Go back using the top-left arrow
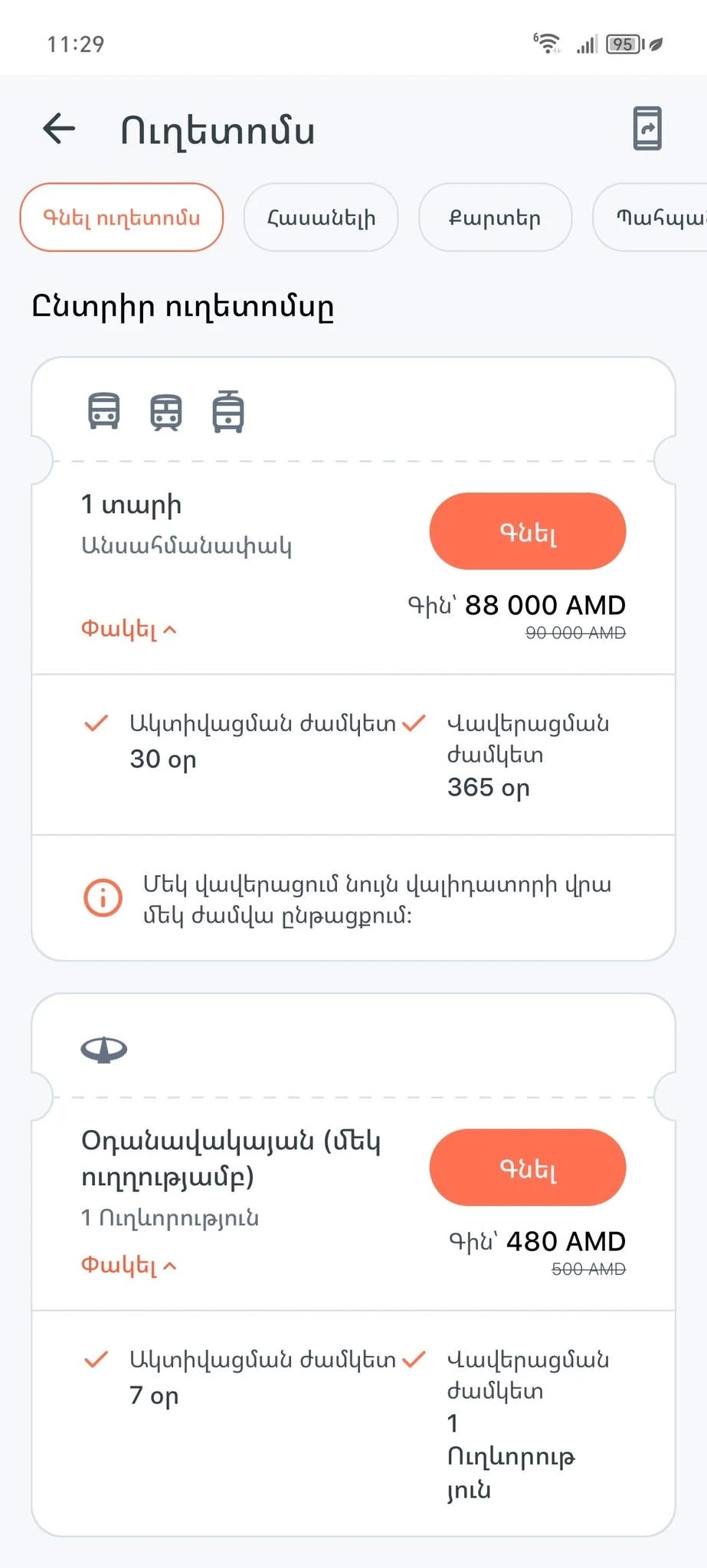 click(59, 129)
